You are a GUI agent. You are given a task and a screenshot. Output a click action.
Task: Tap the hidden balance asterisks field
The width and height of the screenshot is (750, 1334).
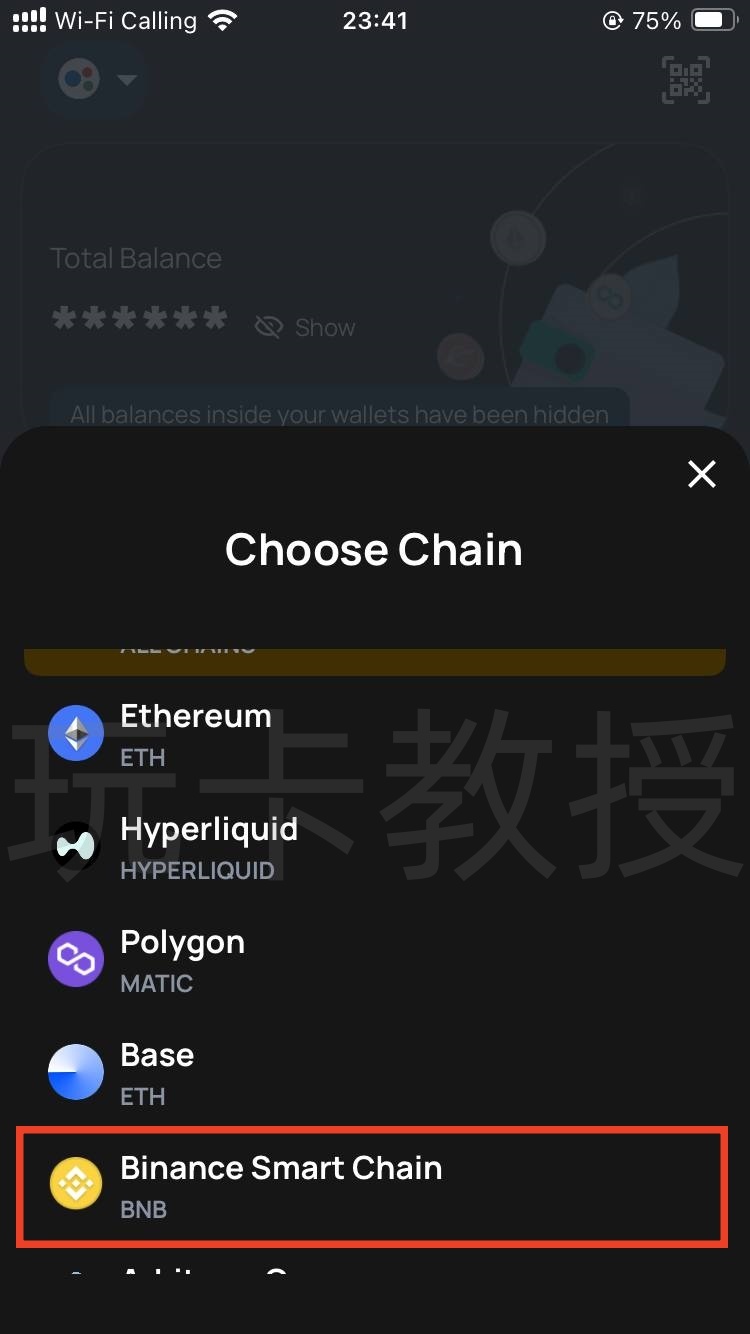[140, 318]
